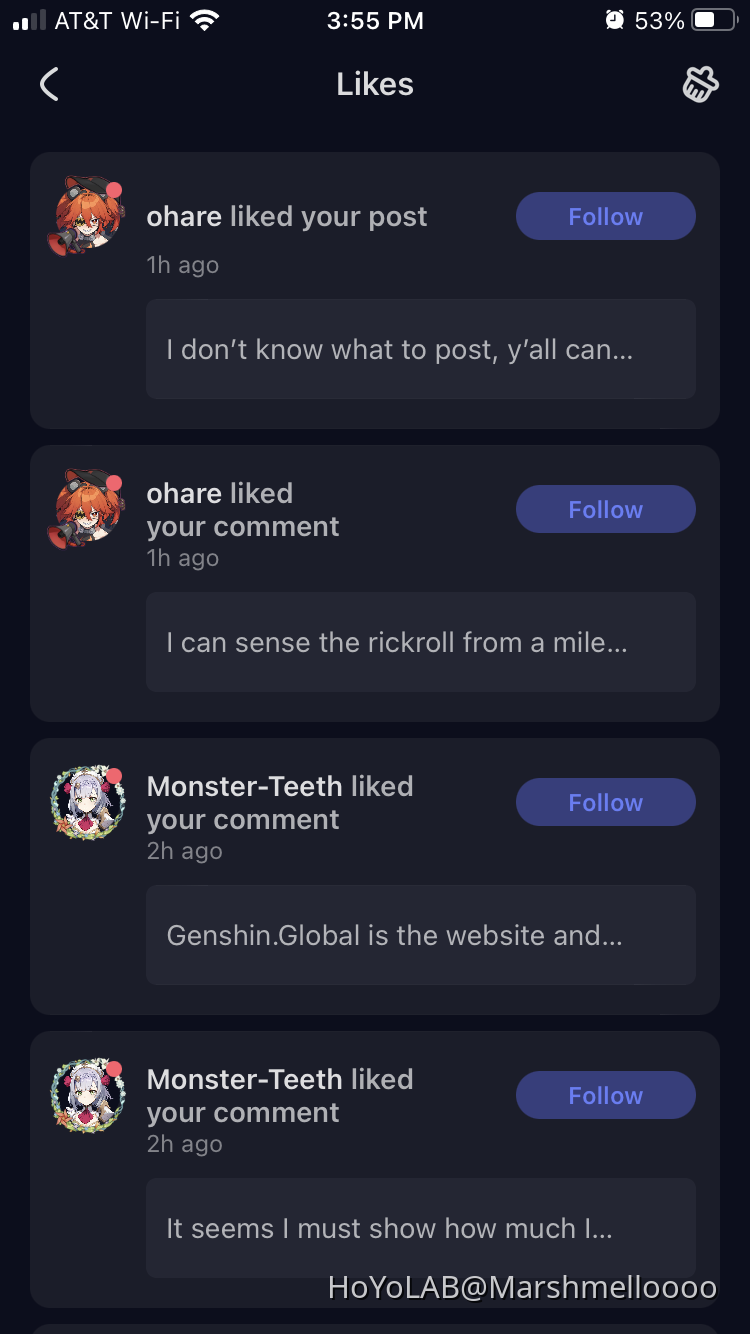Clear all like notifications with broom icon
The image size is (750, 1334).
pyautogui.click(x=700, y=85)
